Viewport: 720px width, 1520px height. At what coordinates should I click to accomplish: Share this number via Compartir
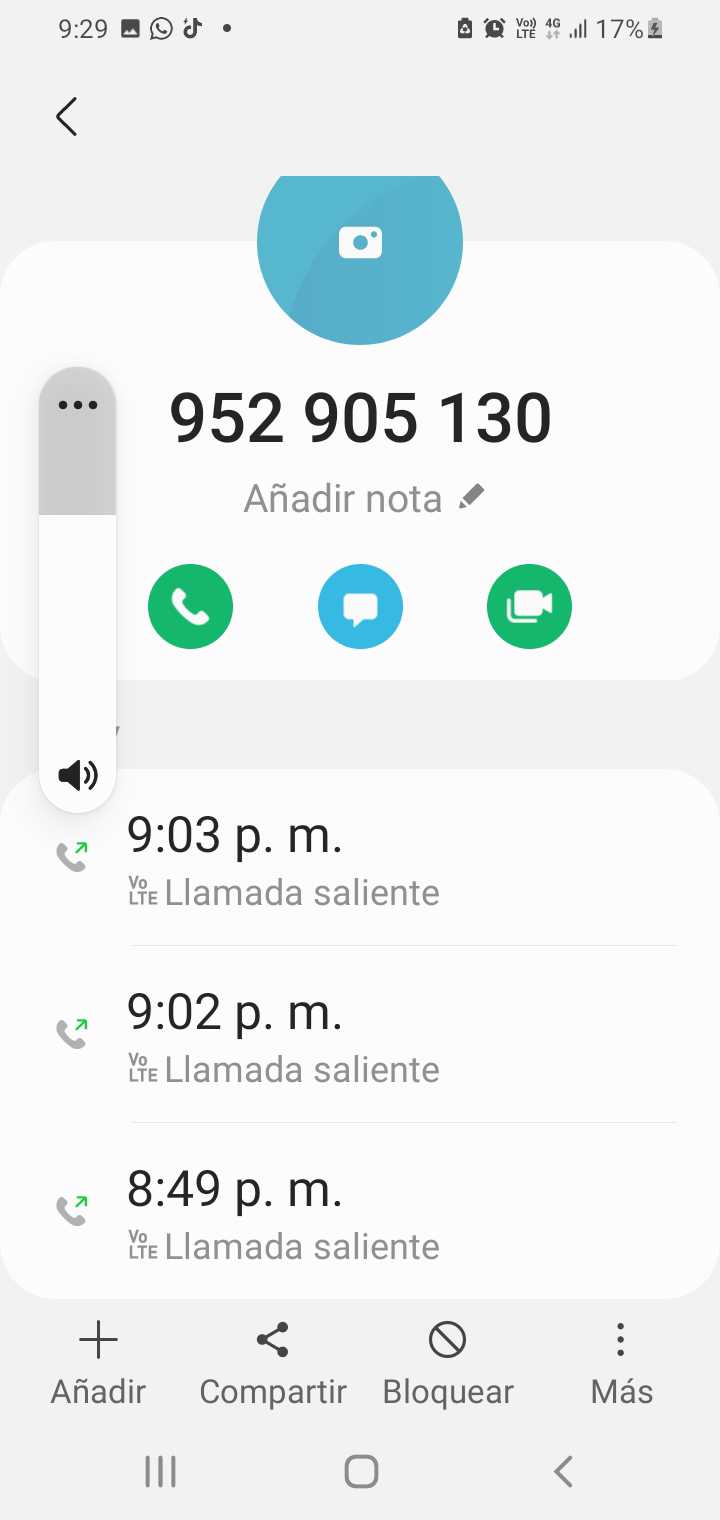272,1362
